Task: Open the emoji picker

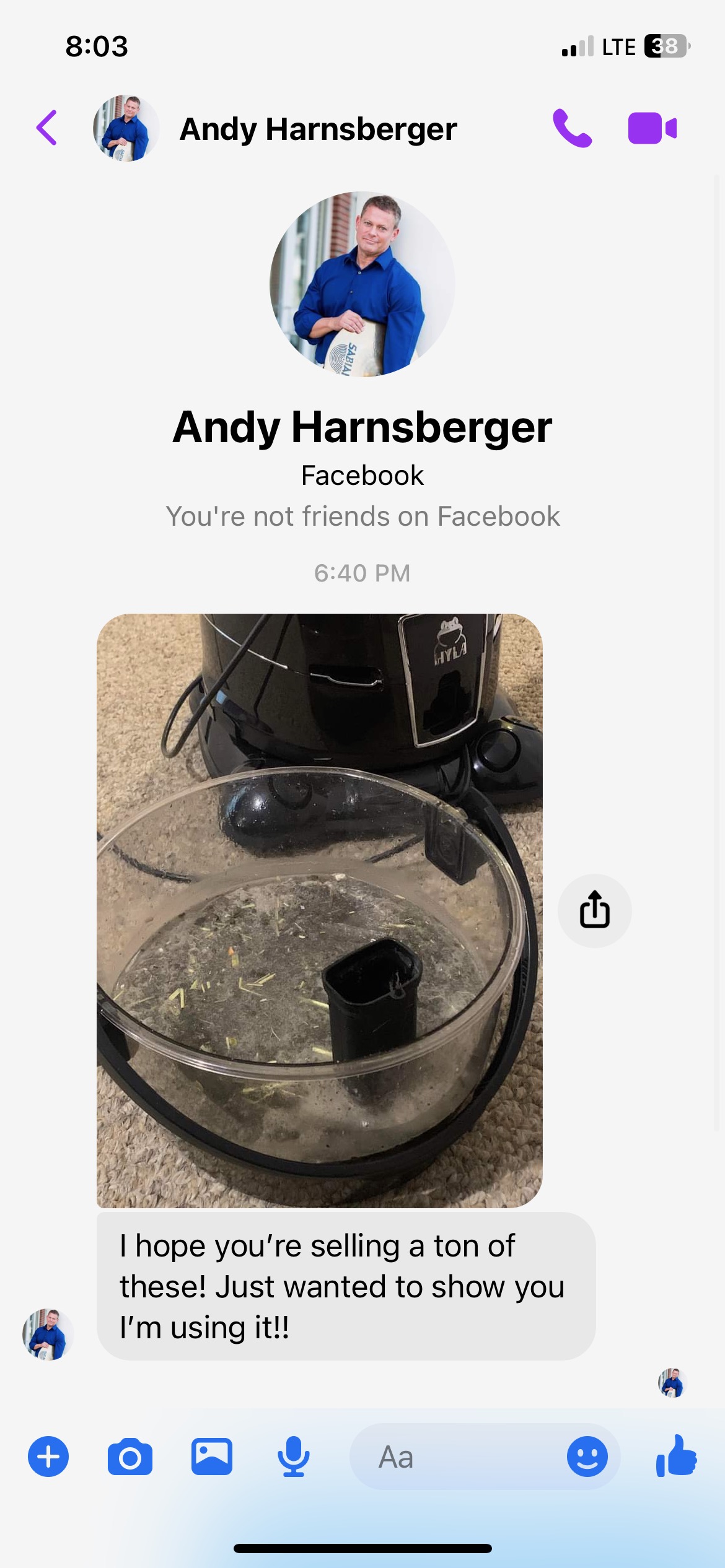Action: (587, 1457)
